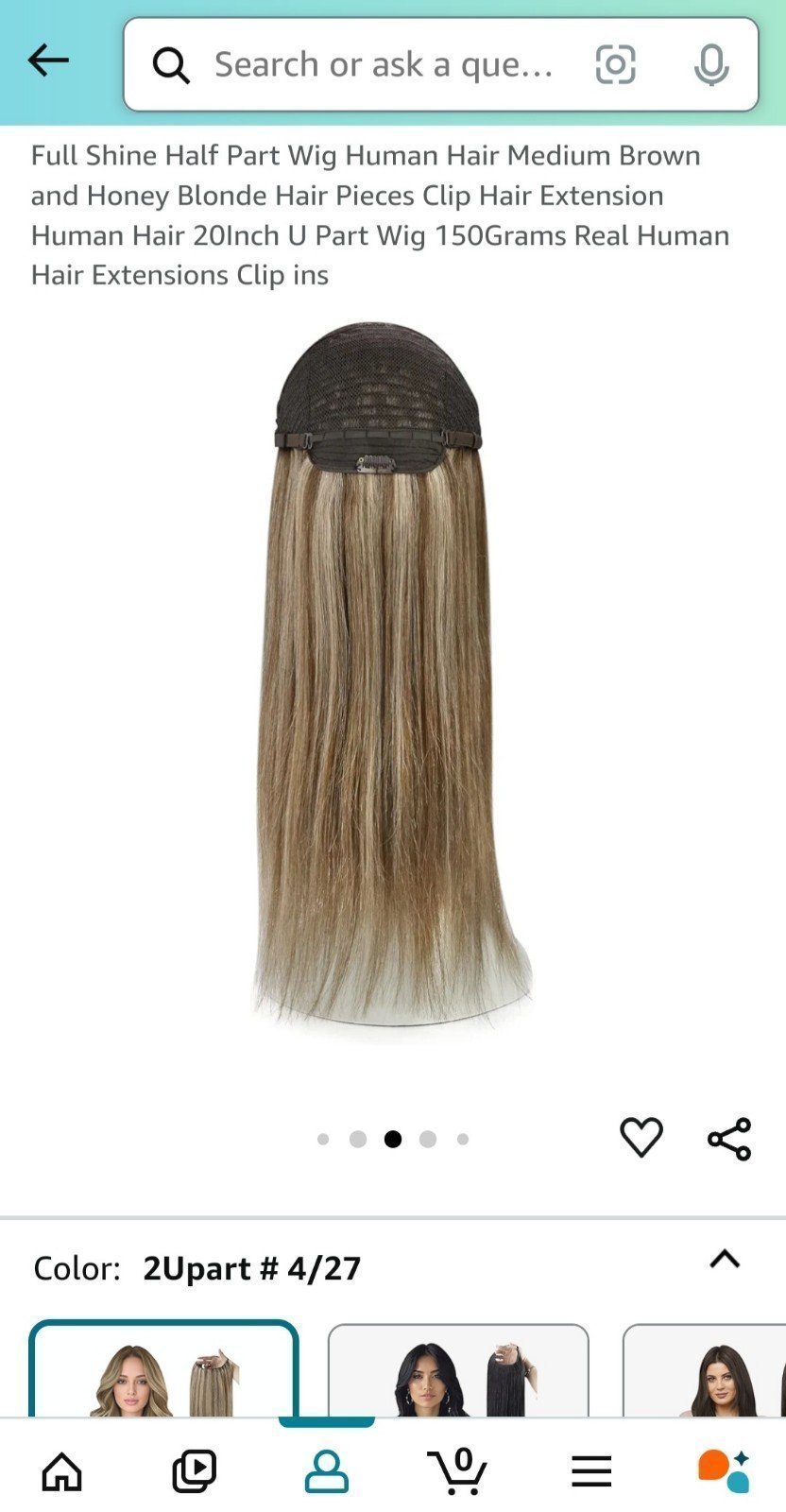Share this product
This screenshot has height=1512, width=786.
pos(729,1138)
